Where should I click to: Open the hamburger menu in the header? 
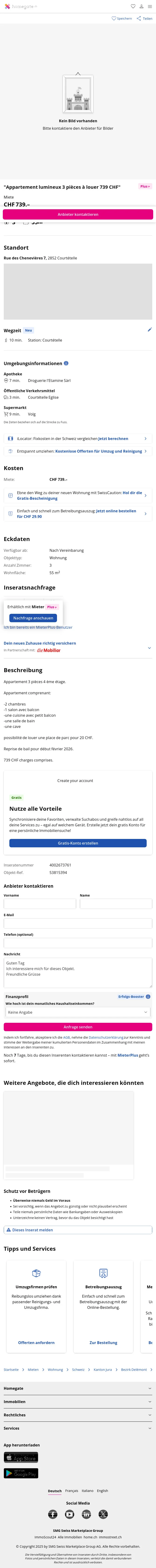point(150,7)
